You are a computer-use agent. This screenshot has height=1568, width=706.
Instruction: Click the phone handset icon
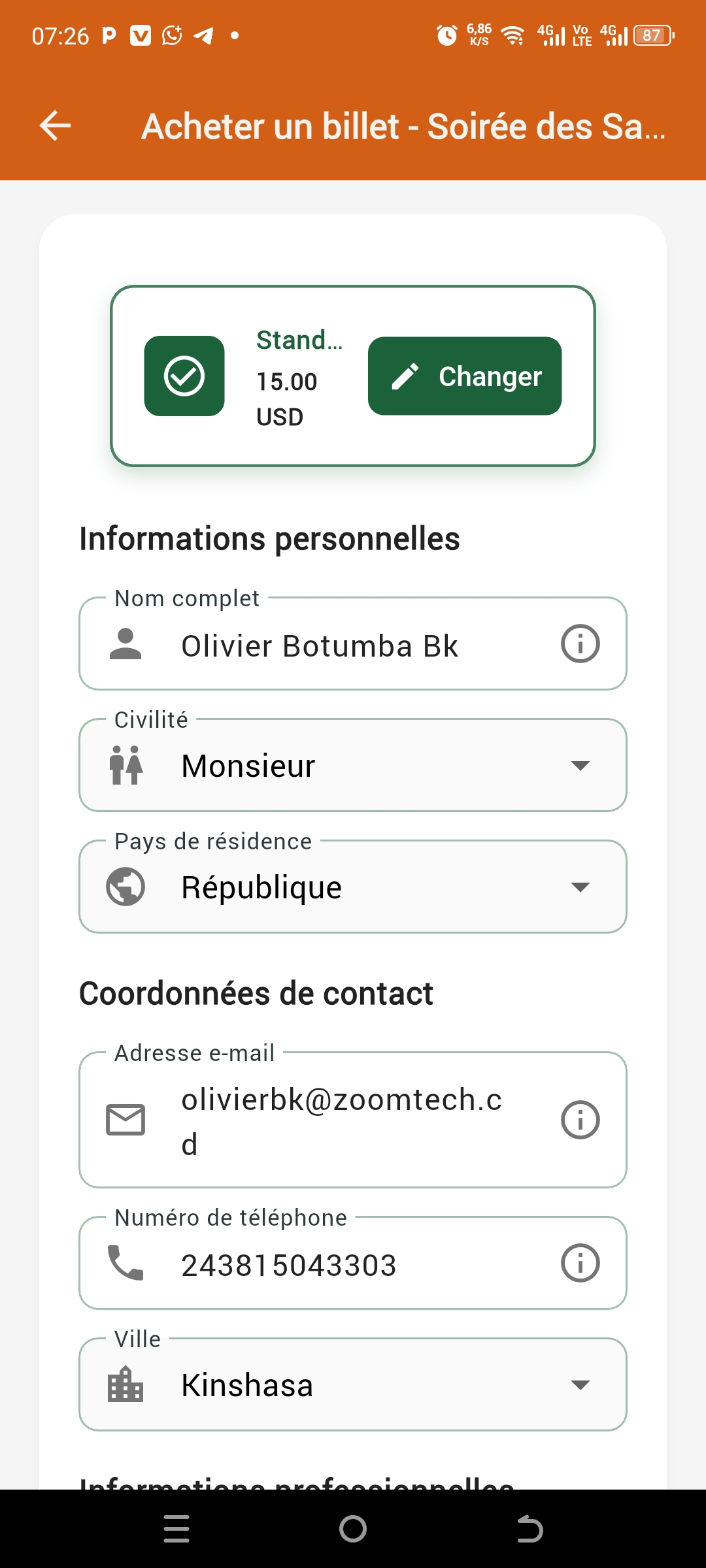127,1263
